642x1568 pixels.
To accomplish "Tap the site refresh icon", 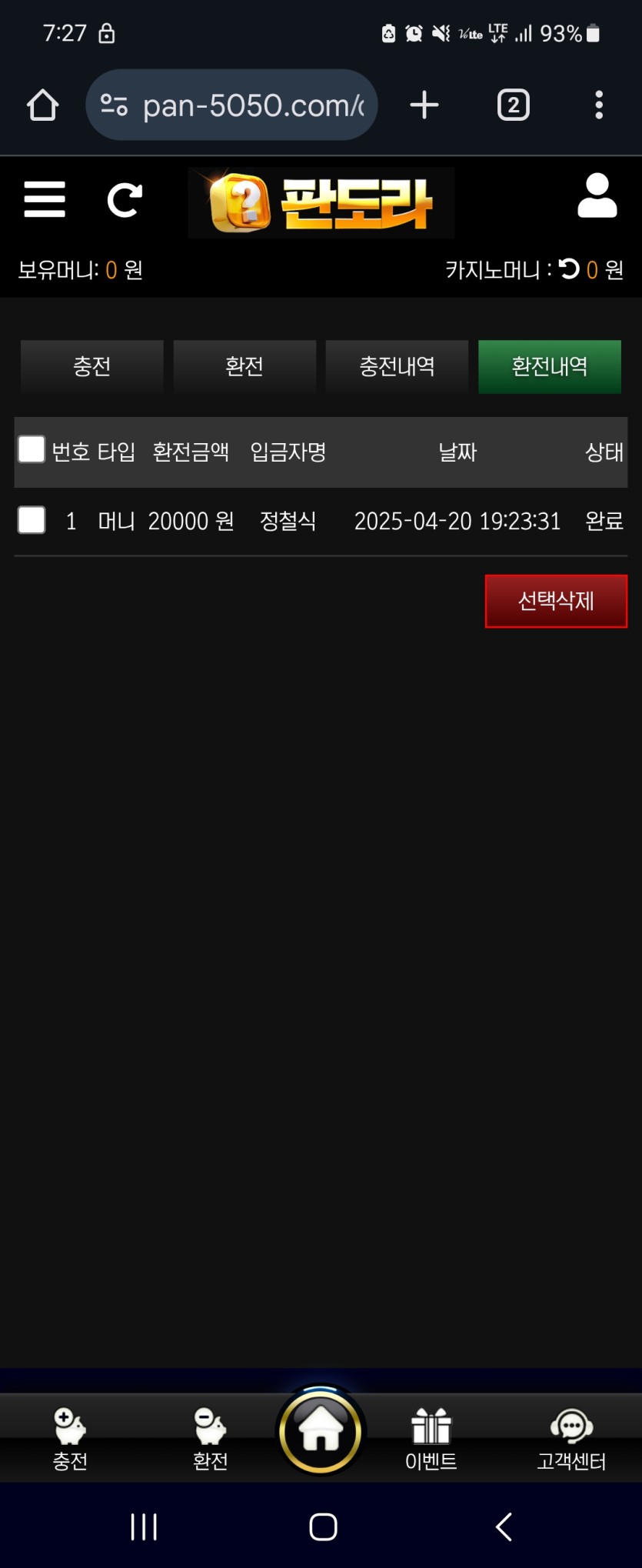I will tap(125, 200).
